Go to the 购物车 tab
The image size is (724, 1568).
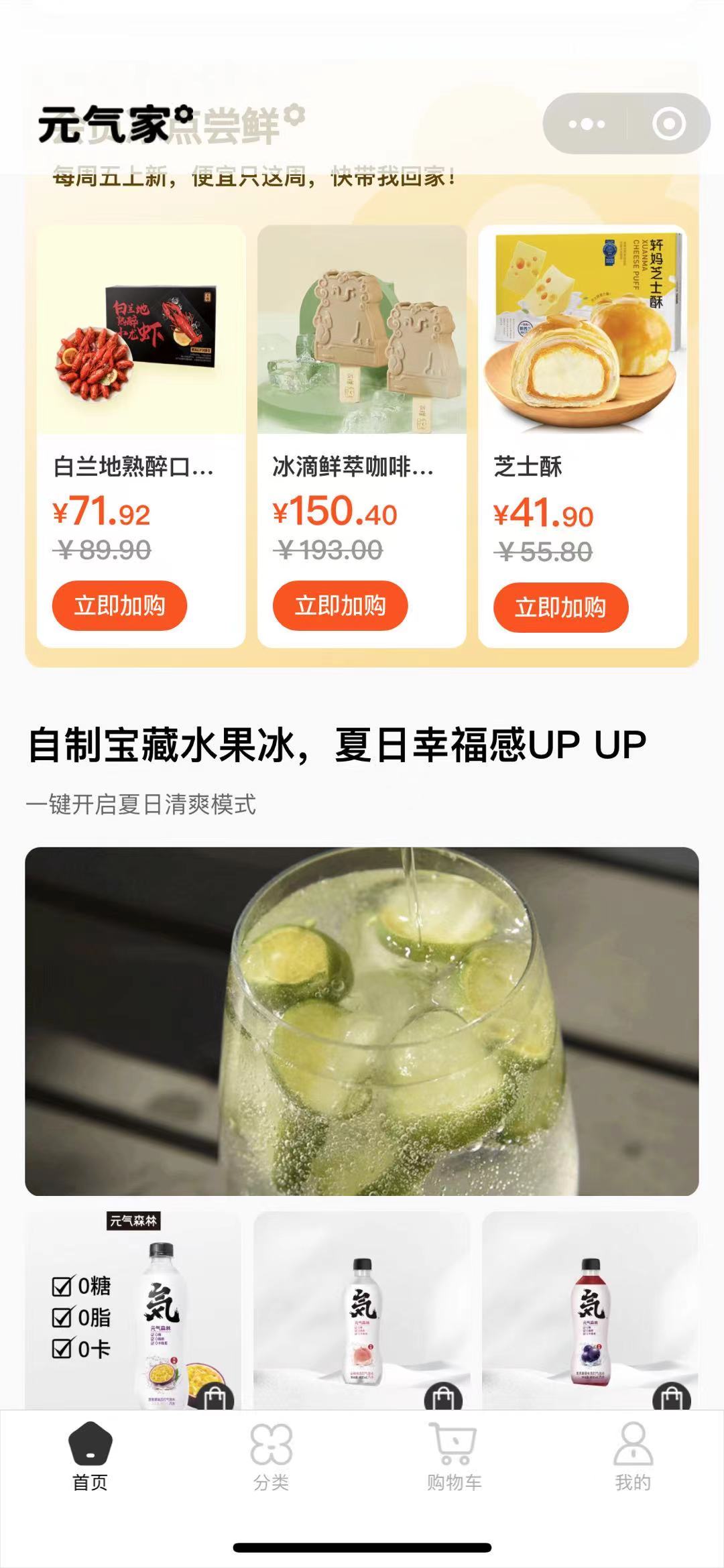[x=454, y=1456]
